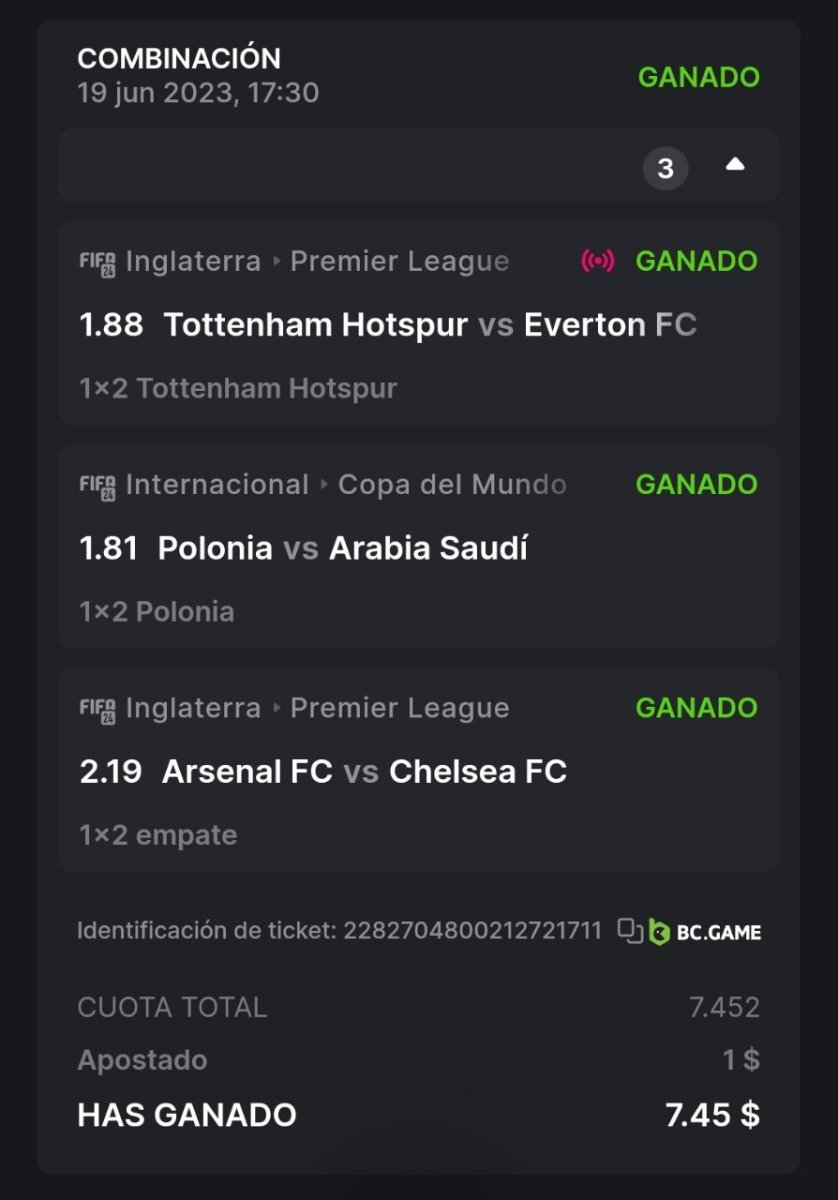838x1200 pixels.
Task: Copy the ticket identification number
Action: pyautogui.click(x=630, y=931)
